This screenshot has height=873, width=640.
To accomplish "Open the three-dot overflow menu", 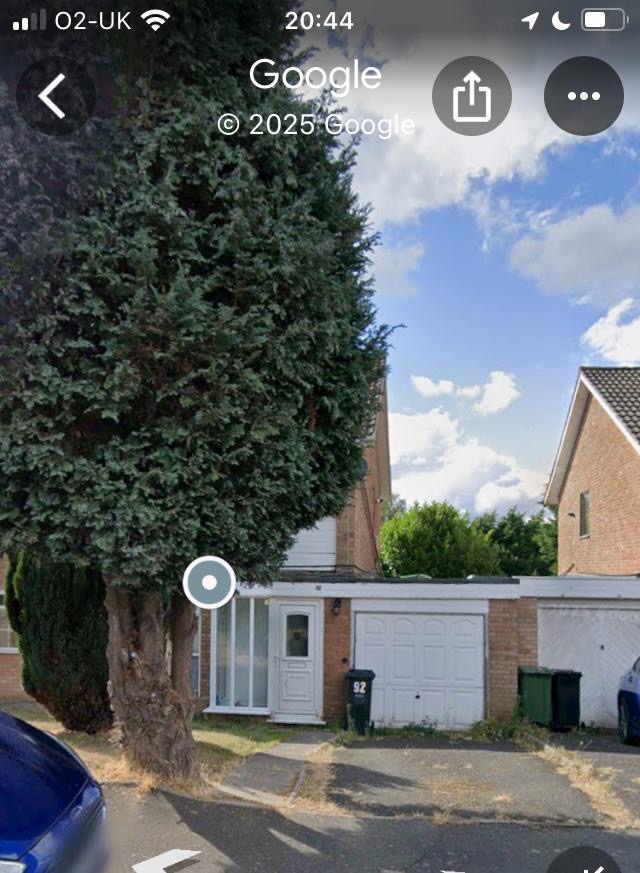I will tap(583, 96).
